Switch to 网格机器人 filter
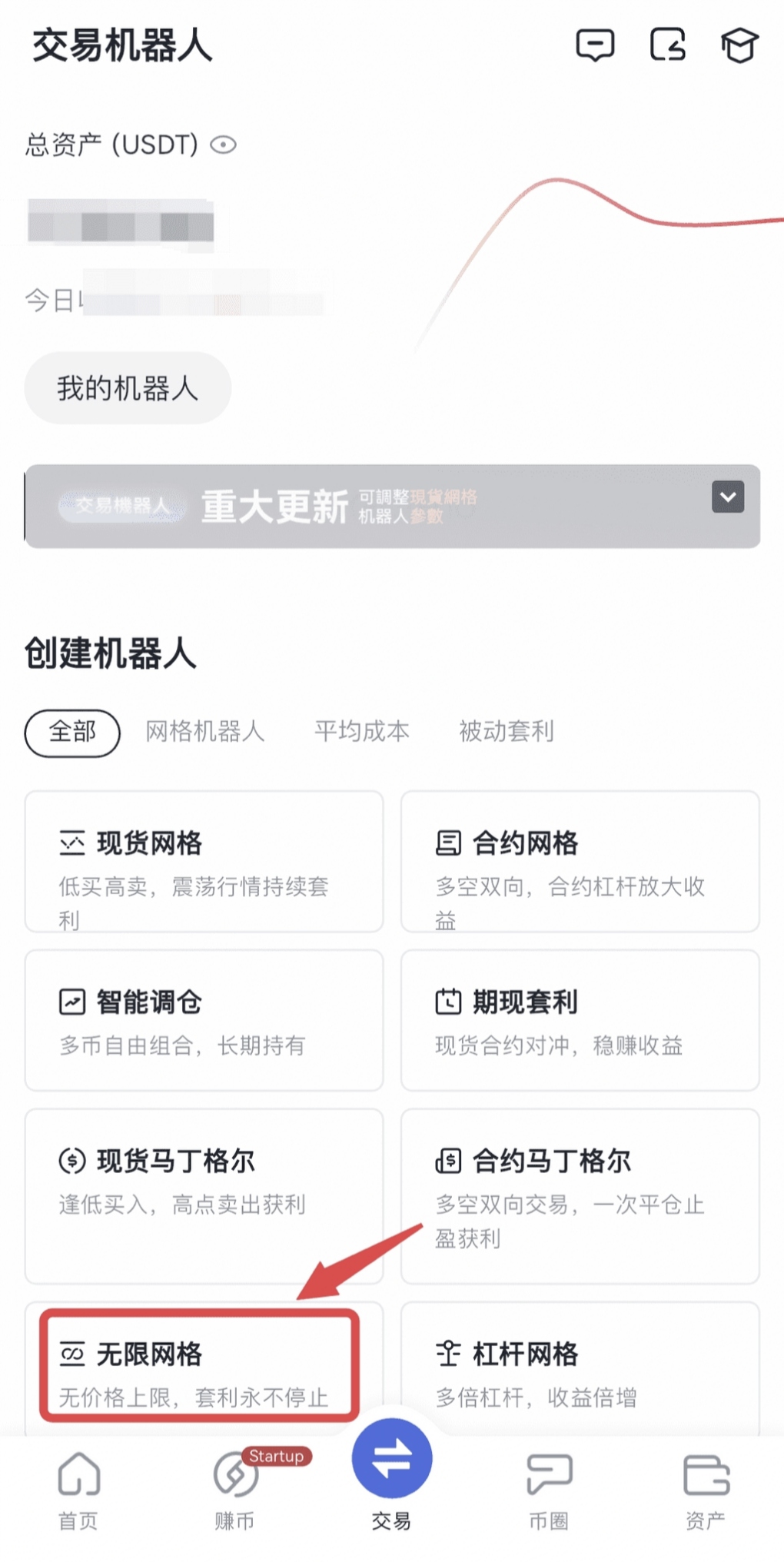This screenshot has height=1562, width=784. click(x=204, y=732)
